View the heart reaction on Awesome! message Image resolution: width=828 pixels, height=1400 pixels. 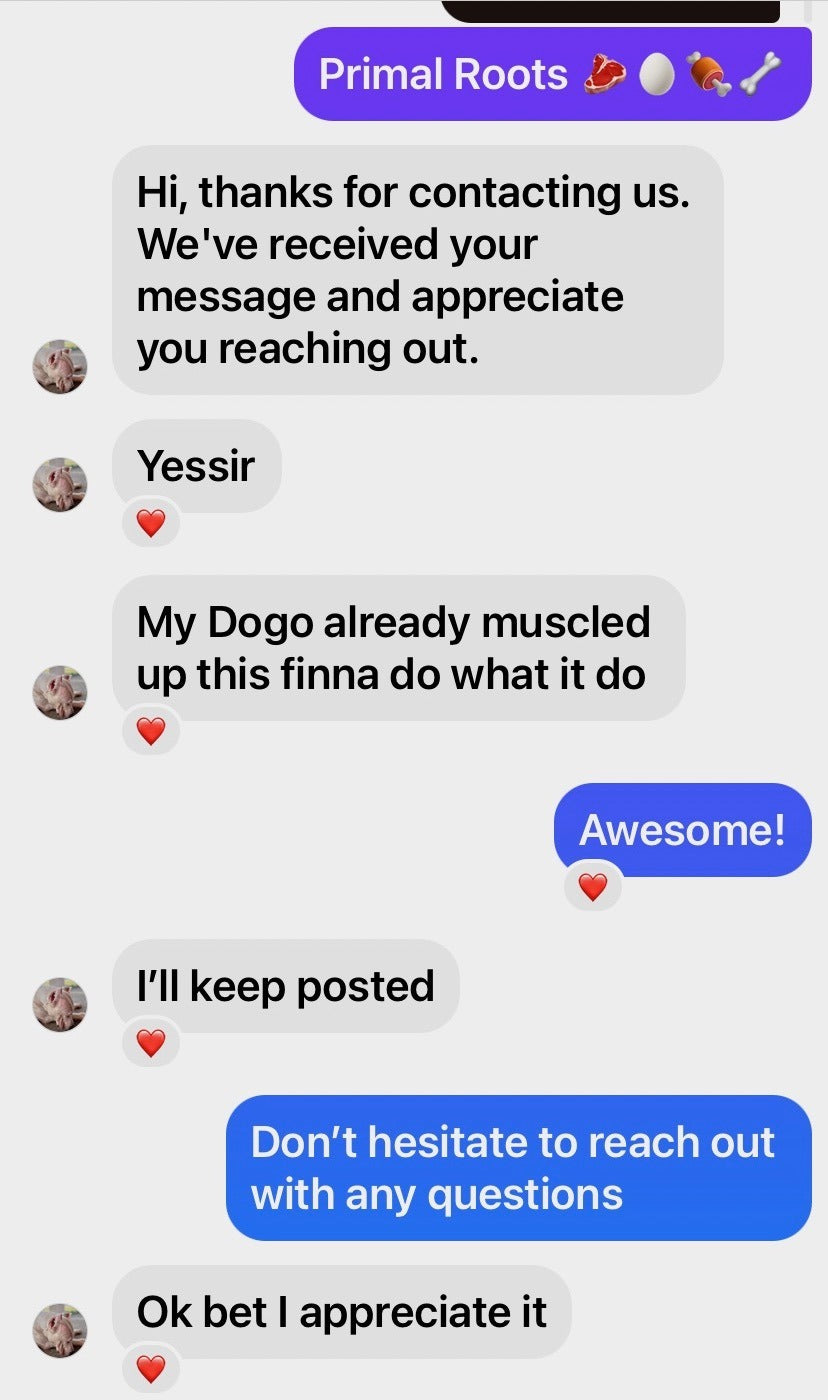coord(593,887)
